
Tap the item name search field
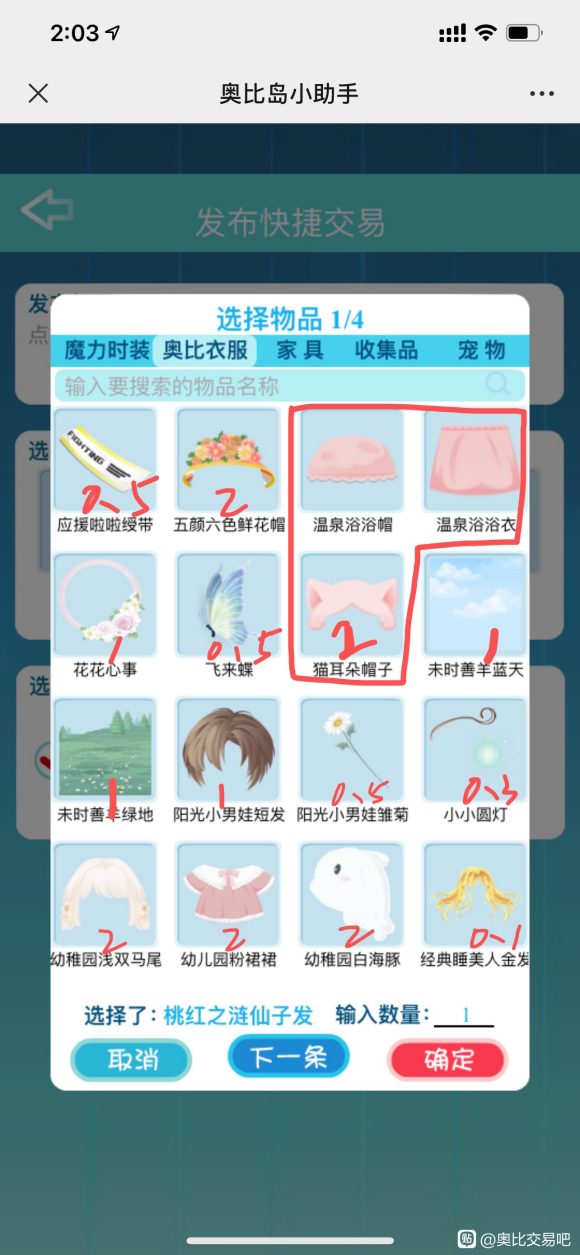pyautogui.click(x=290, y=385)
